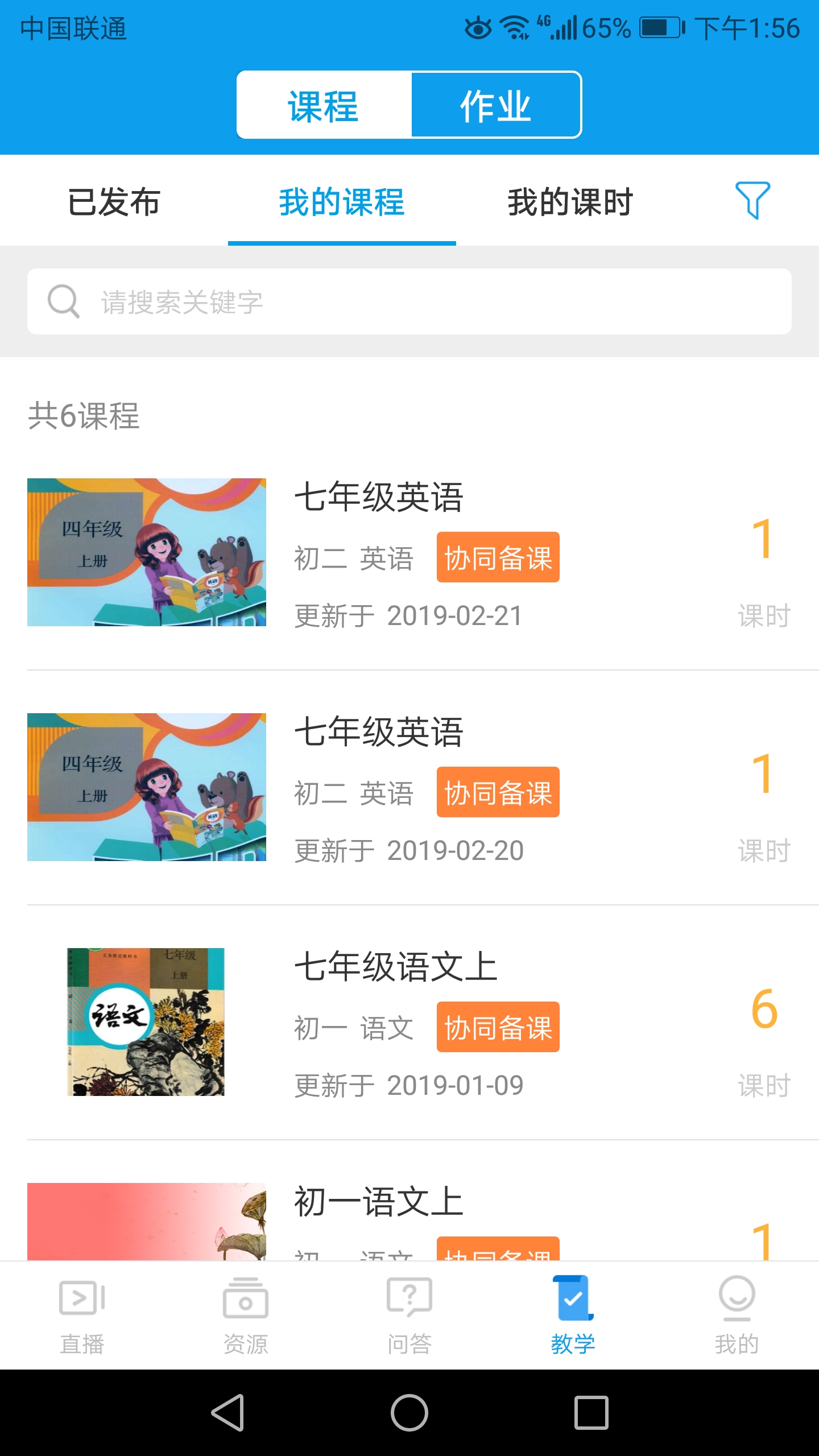
Task: Open the 直播 live streaming tab
Action: 81,1319
